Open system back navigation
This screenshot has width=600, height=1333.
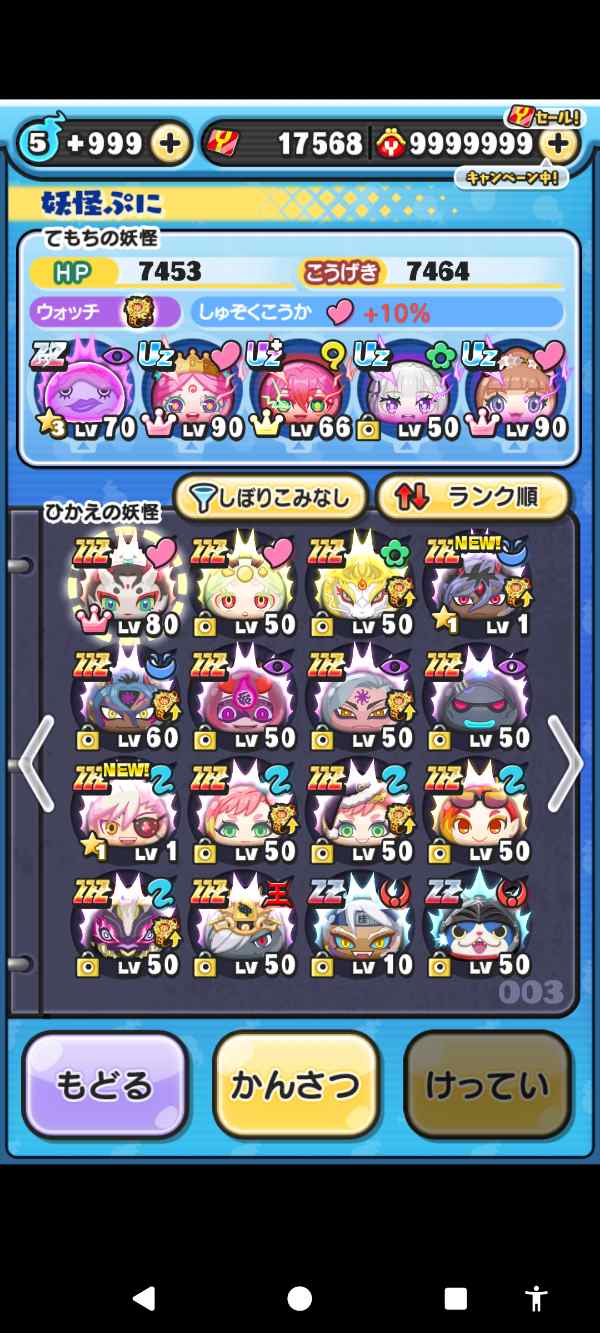tap(145, 1298)
